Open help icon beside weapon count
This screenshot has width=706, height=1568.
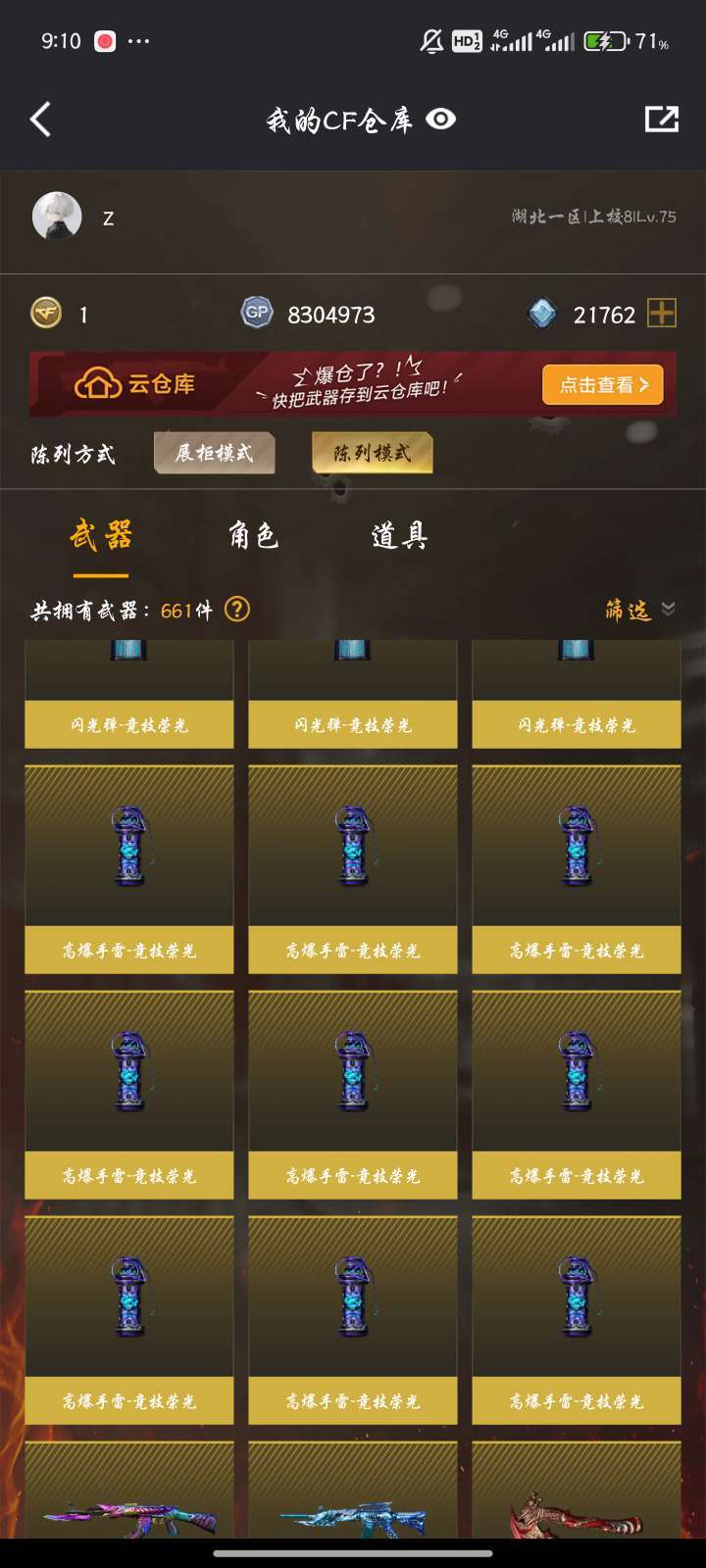[x=237, y=610]
